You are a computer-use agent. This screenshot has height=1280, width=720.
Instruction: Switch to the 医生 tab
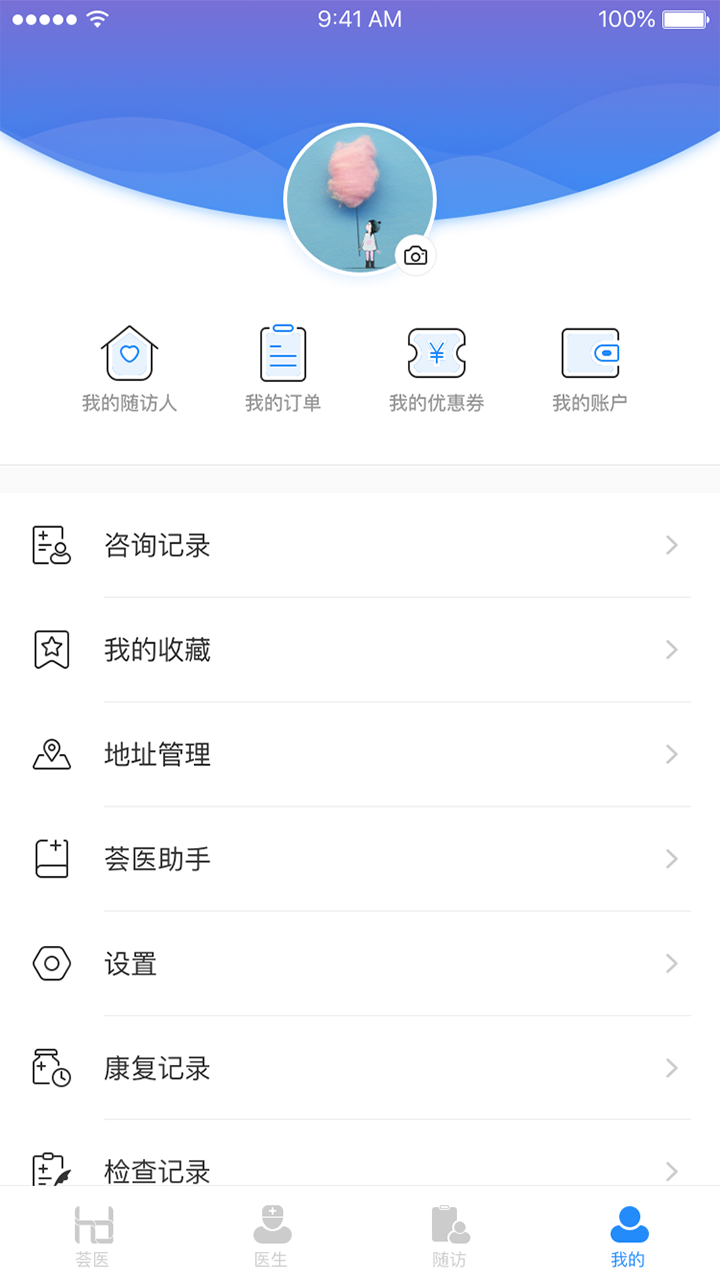[273, 1230]
